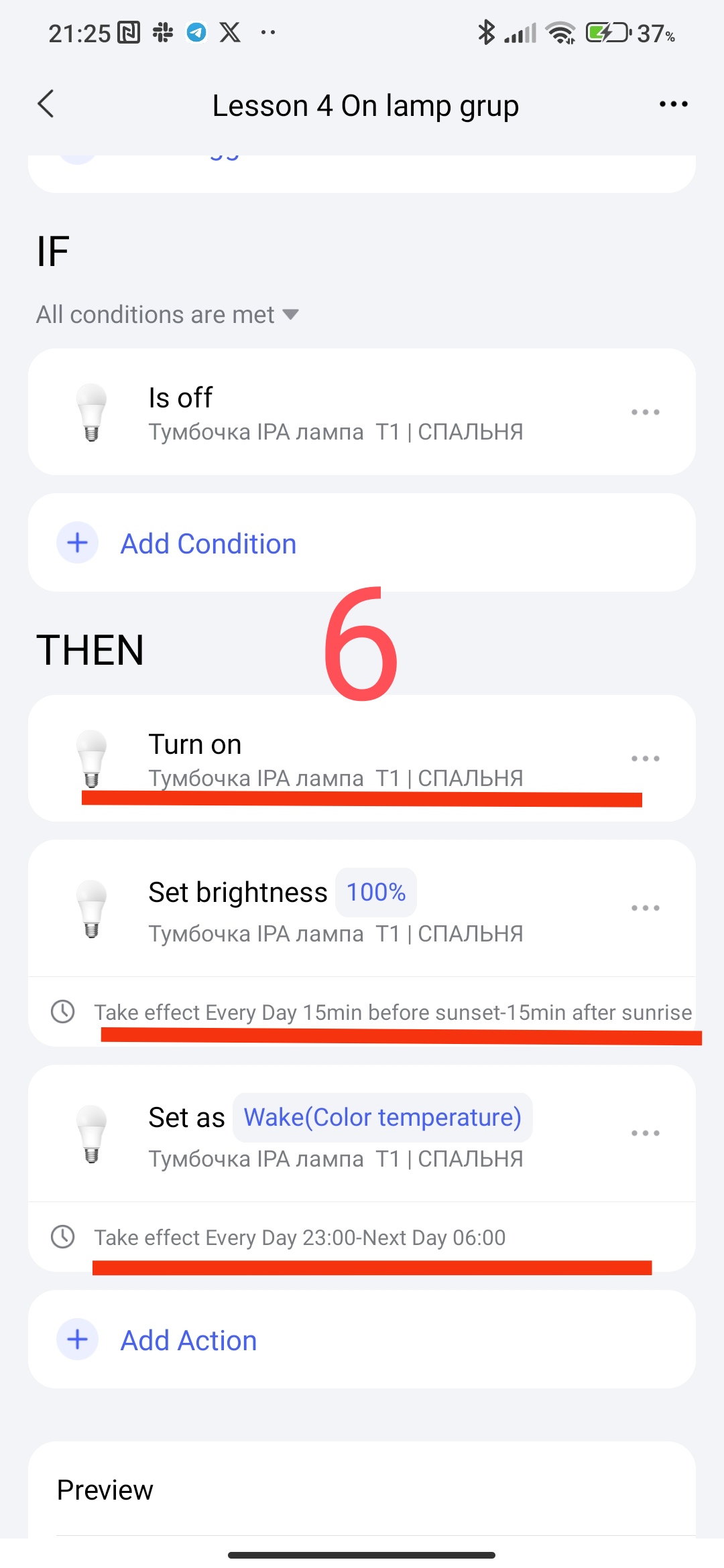The image size is (724, 1568).
Task: Edit the sunset-to-sunrise effective time
Action: [392, 1012]
